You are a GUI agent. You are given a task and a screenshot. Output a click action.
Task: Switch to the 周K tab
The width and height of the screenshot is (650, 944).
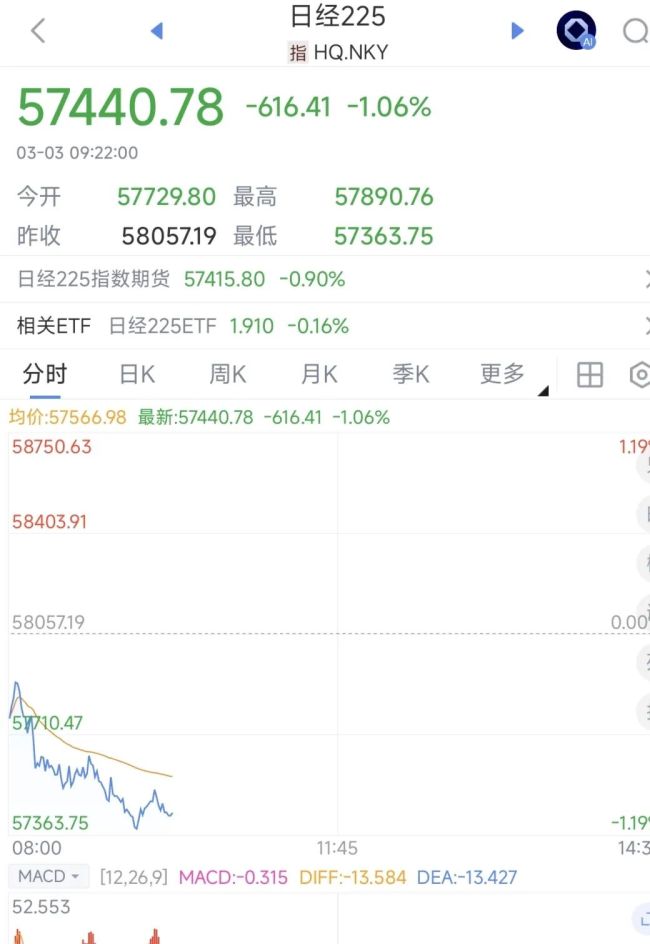[x=228, y=374]
